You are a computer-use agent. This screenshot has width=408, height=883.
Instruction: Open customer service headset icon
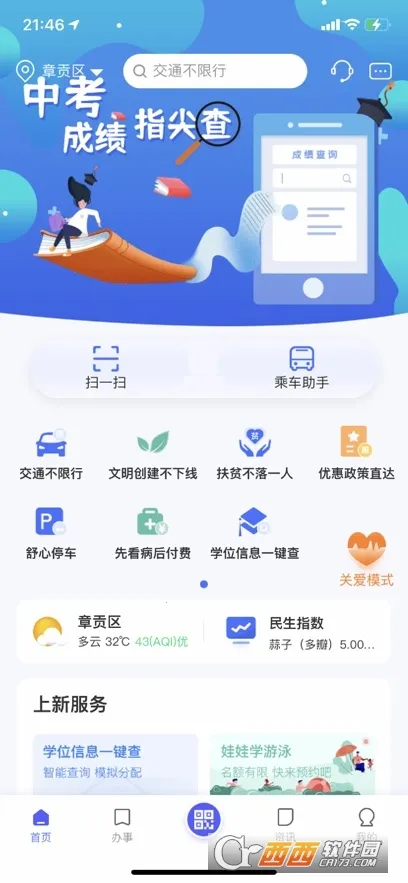[342, 71]
